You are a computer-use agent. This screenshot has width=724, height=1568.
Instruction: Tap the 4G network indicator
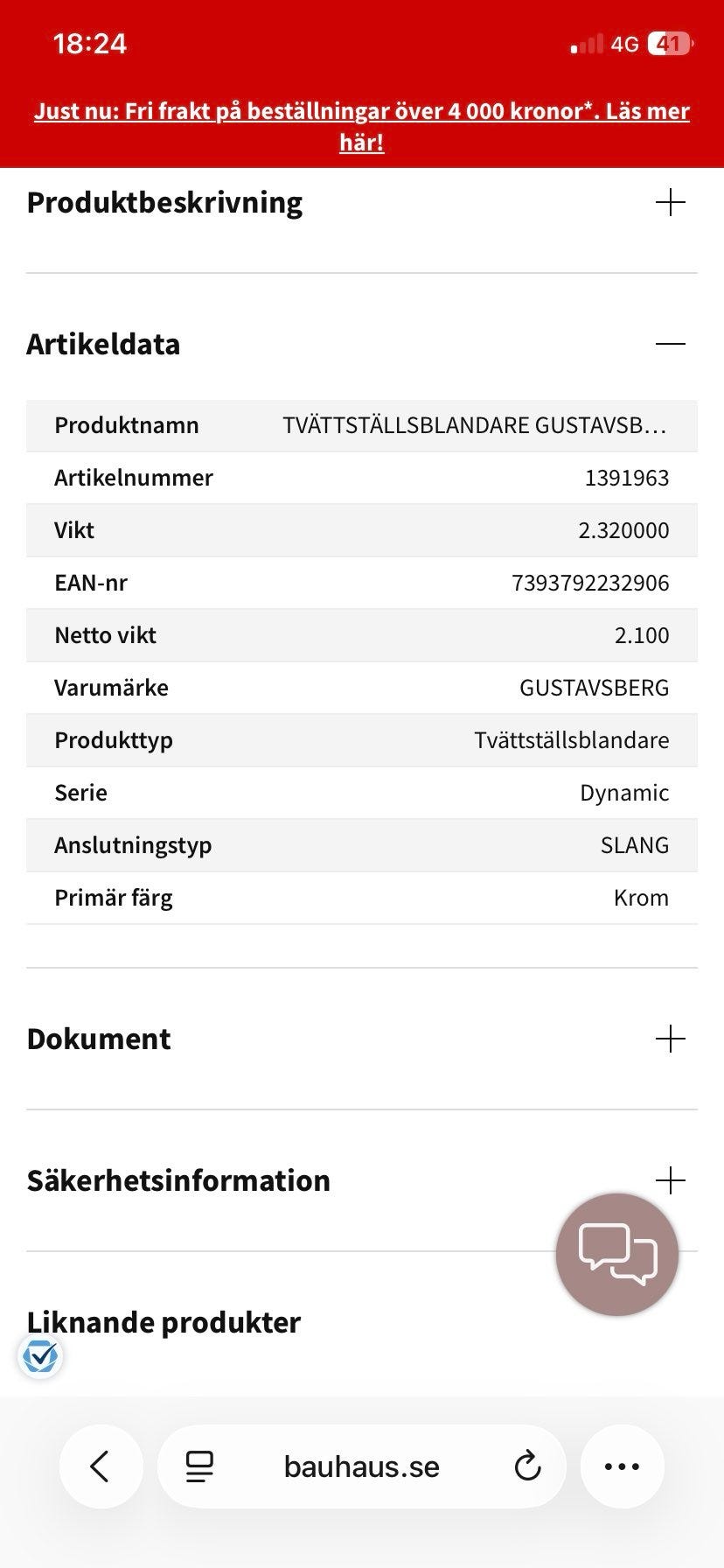pos(623,44)
